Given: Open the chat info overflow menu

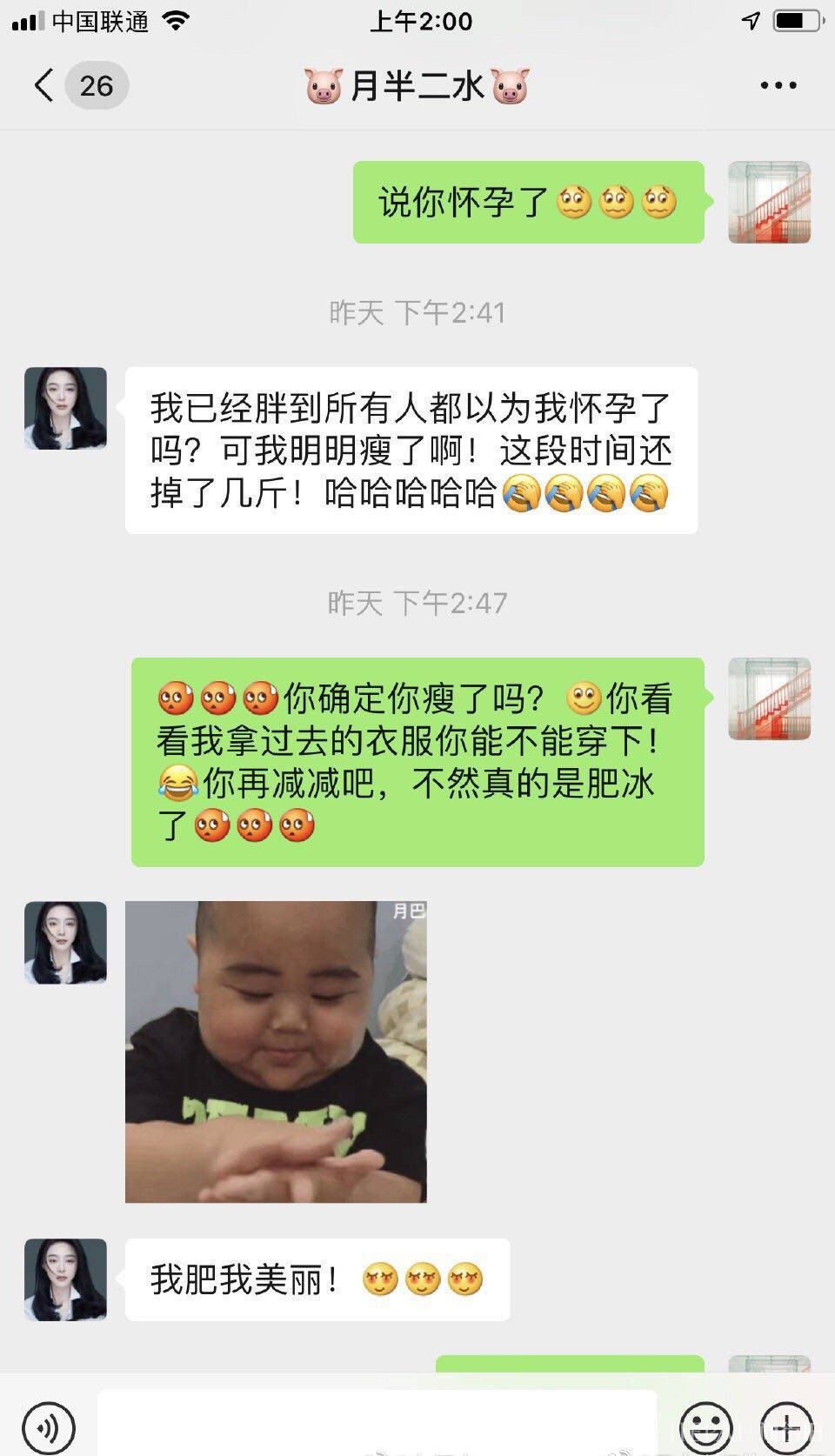Looking at the screenshot, I should coord(778,85).
